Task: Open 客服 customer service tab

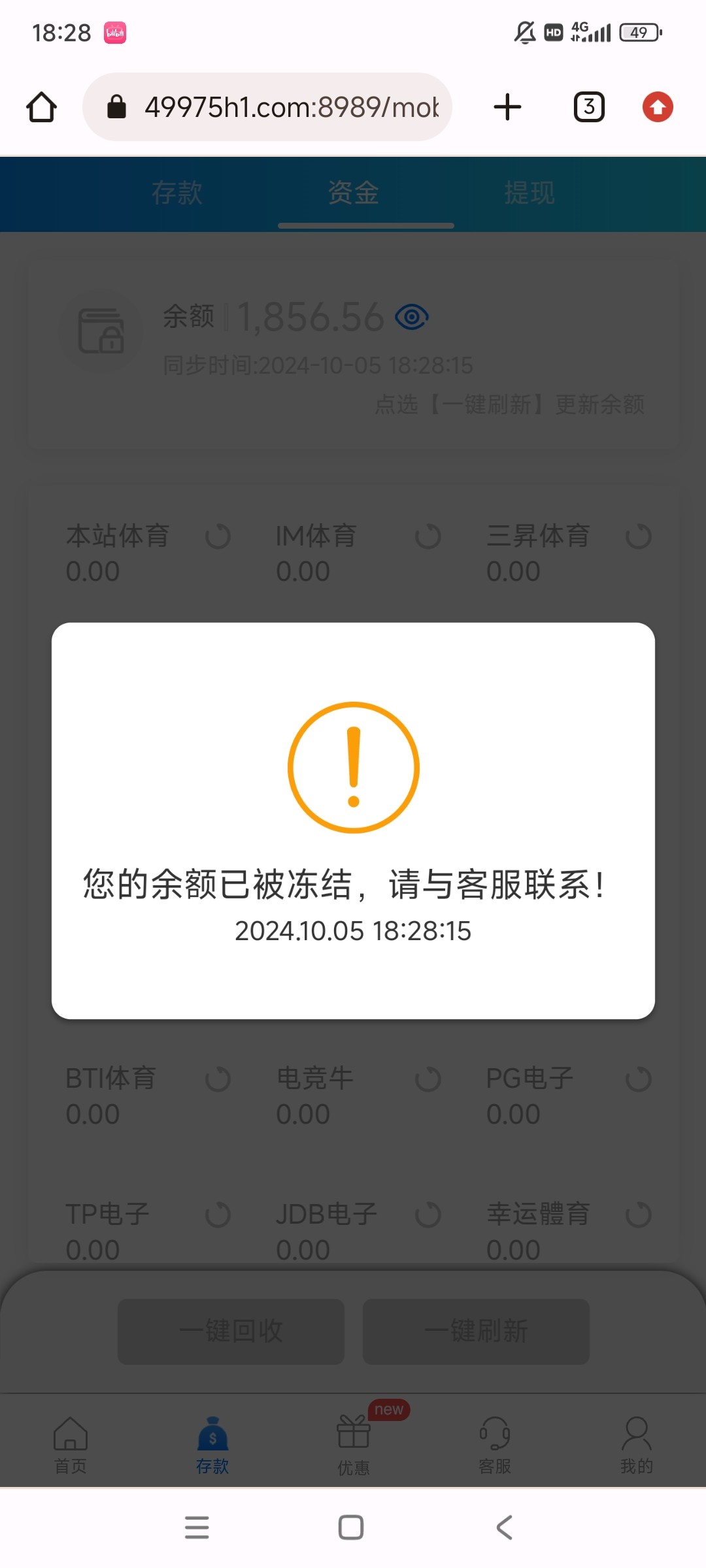Action: [495, 1445]
